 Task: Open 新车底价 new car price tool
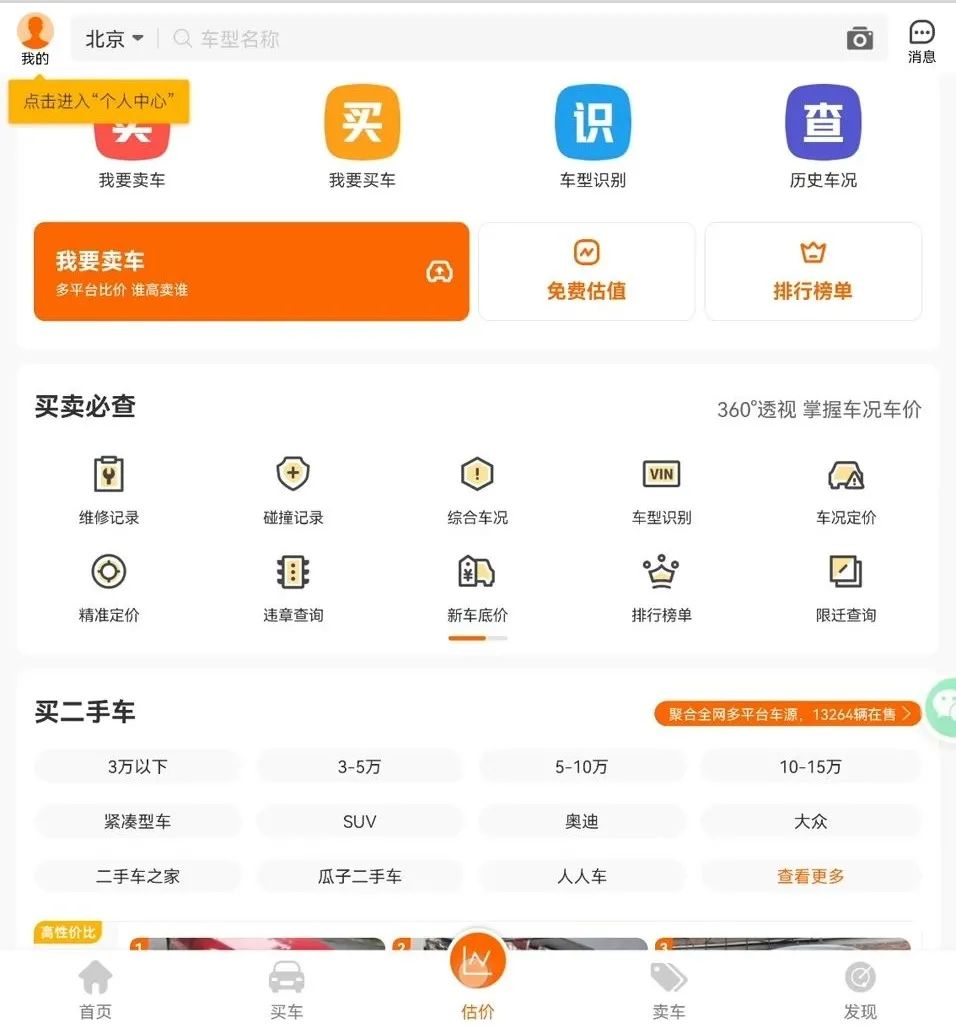coord(477,586)
